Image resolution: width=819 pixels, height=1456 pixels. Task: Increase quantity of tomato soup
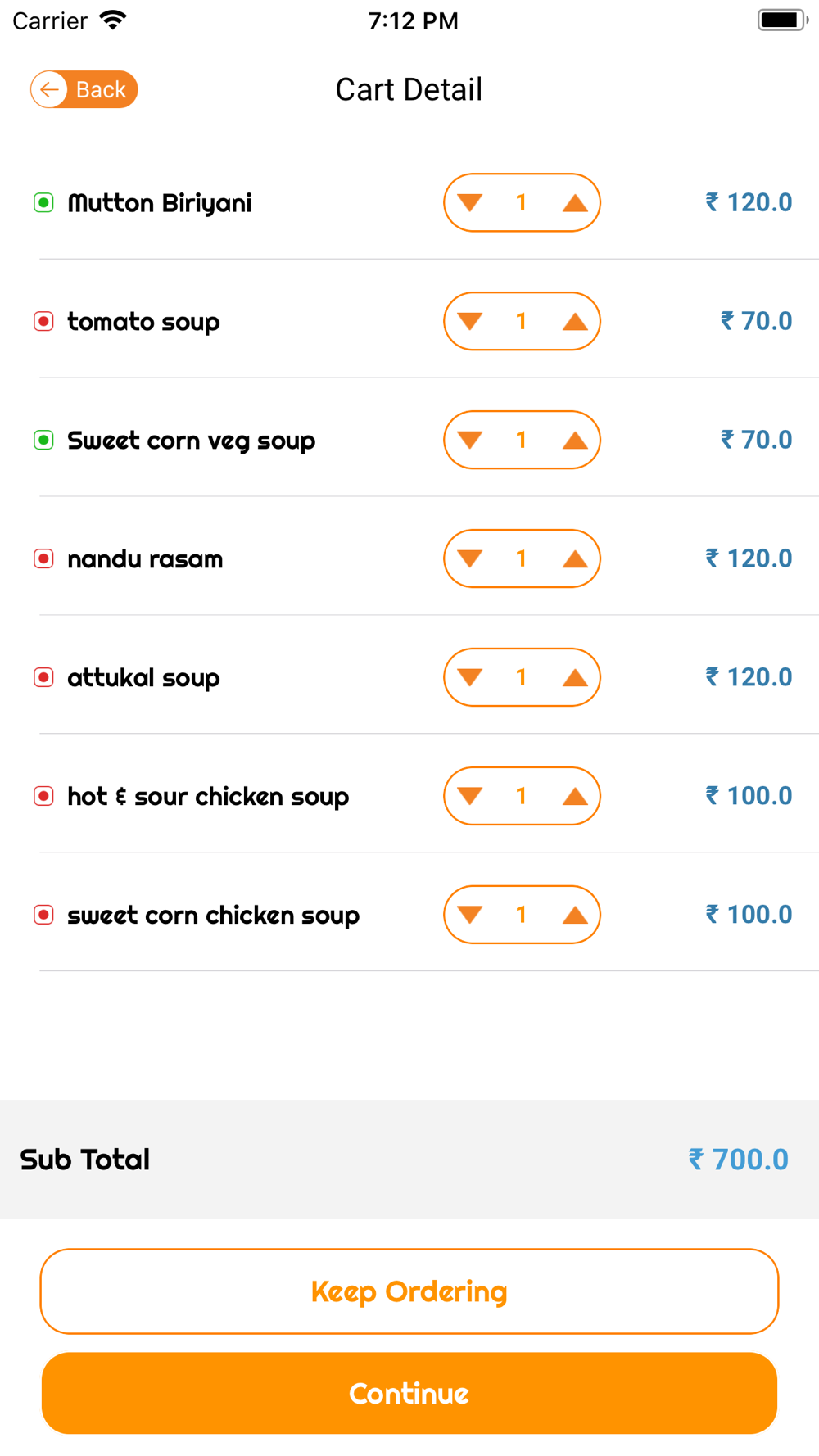click(575, 322)
